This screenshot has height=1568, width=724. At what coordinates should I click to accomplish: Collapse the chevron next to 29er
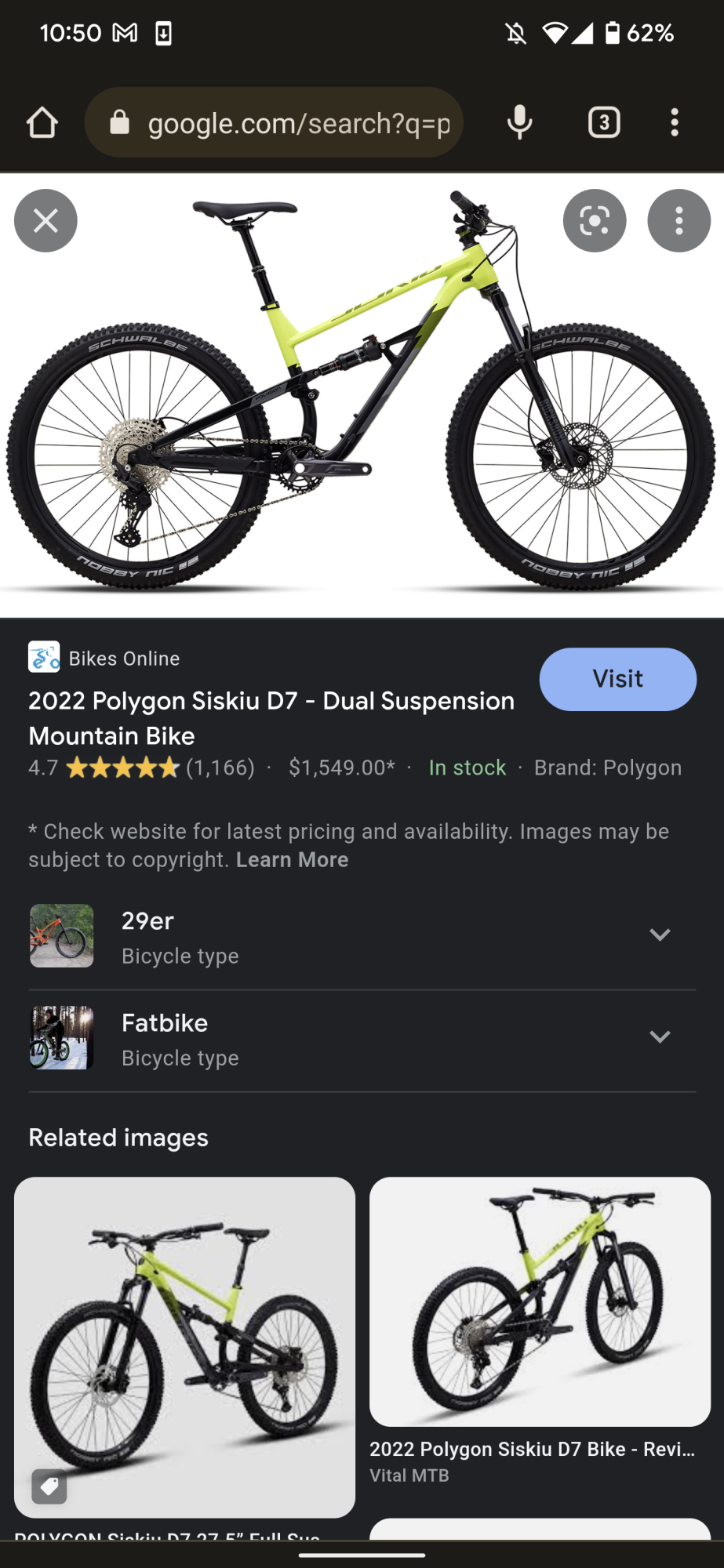point(660,935)
